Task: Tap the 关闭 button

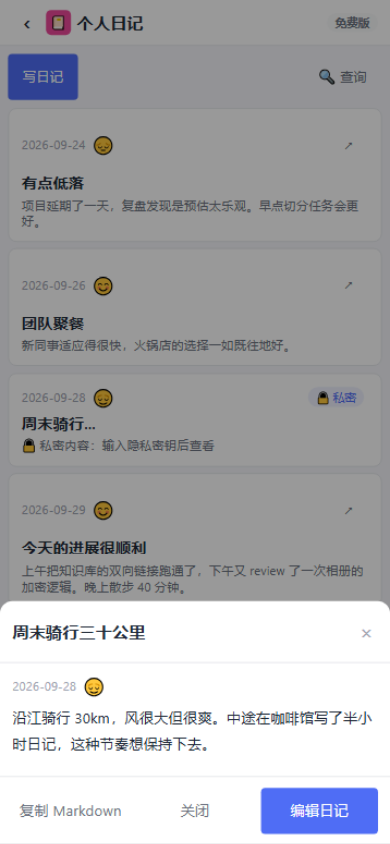Action: (x=195, y=811)
